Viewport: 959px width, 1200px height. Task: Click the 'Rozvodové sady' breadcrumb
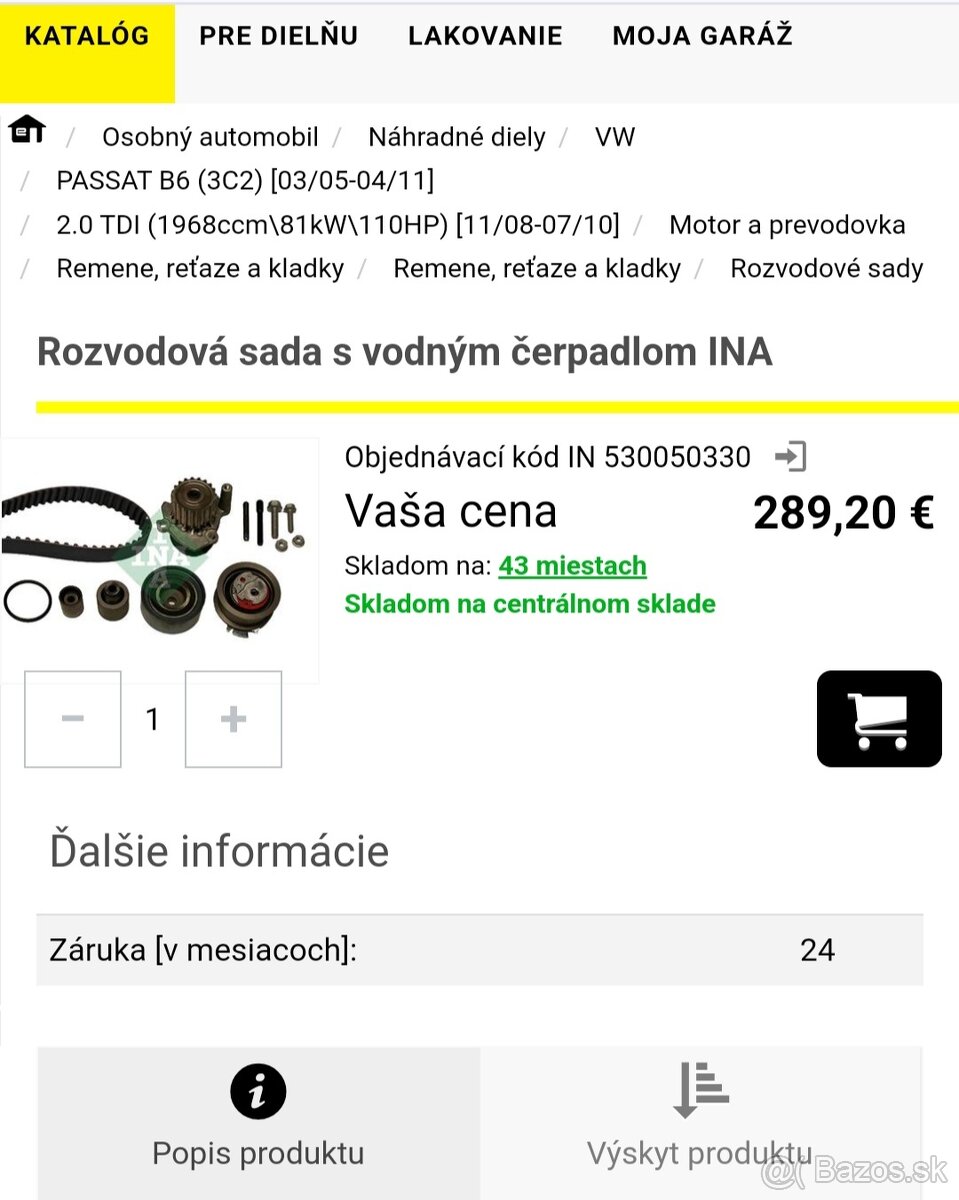(826, 268)
